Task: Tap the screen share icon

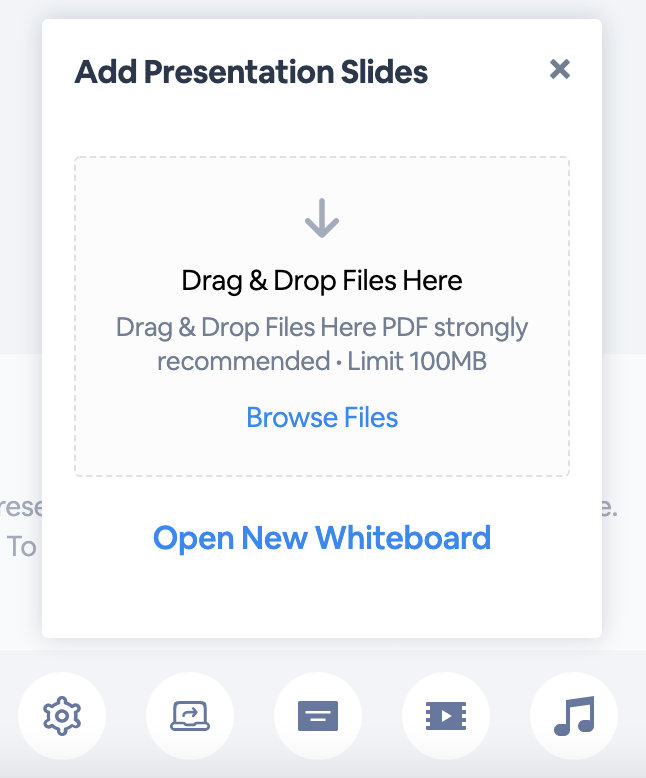Action: [x=190, y=716]
